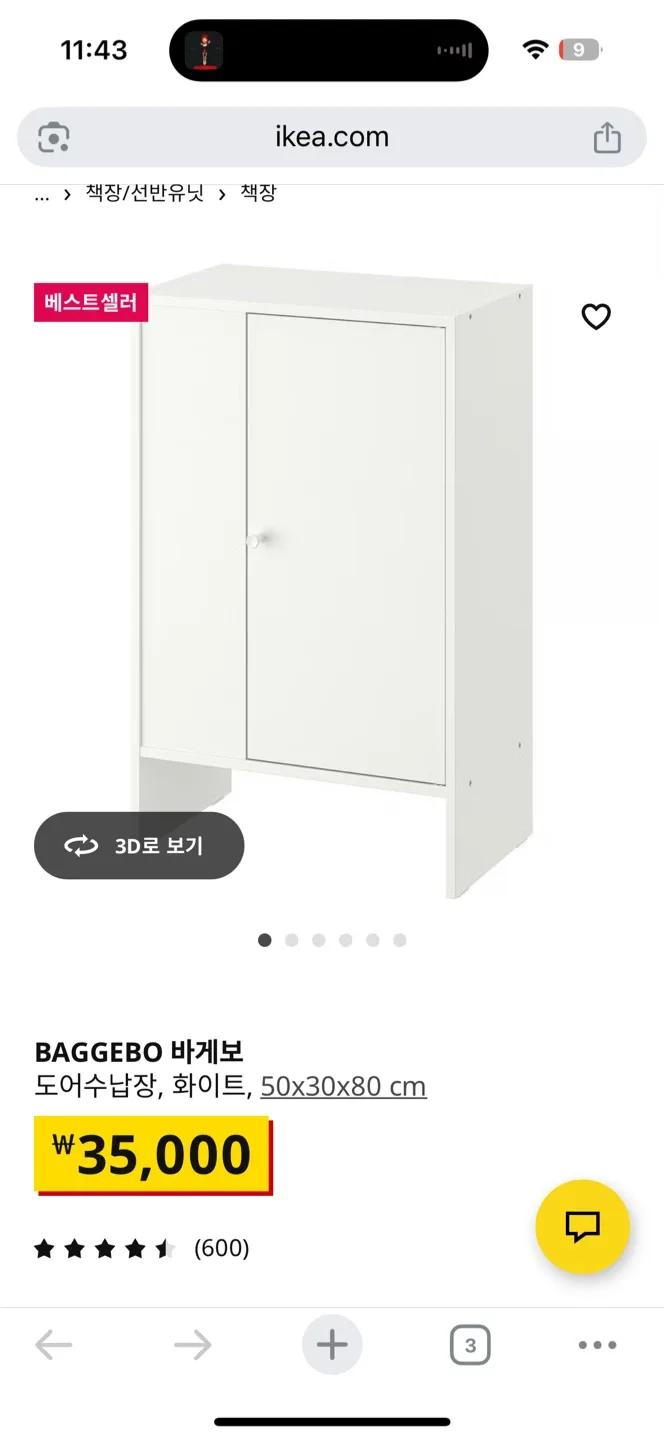The image size is (664, 1440).
Task: Open the lens search icon in address bar
Action: (54, 137)
